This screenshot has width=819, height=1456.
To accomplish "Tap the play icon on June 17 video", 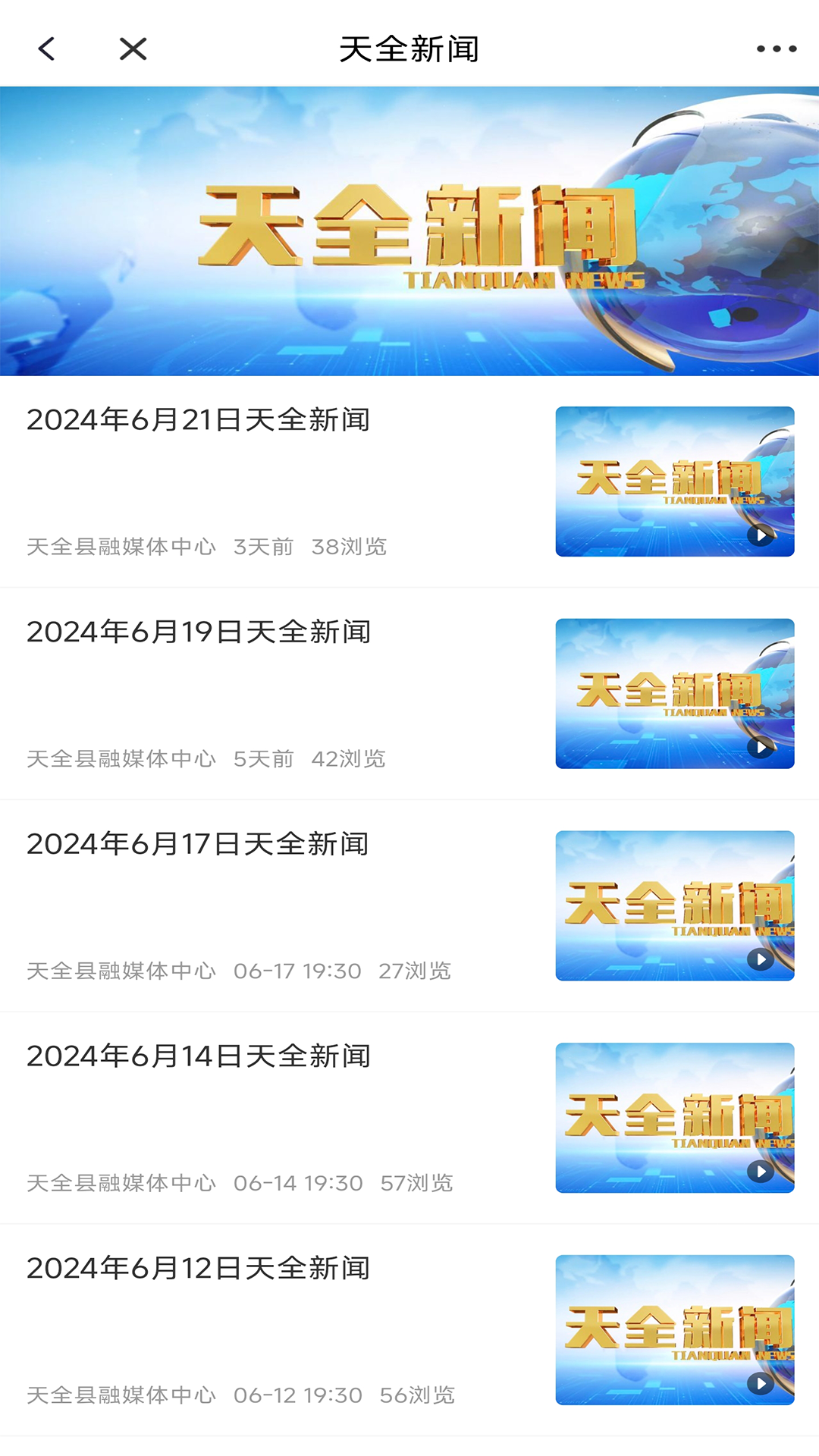I will click(x=761, y=959).
